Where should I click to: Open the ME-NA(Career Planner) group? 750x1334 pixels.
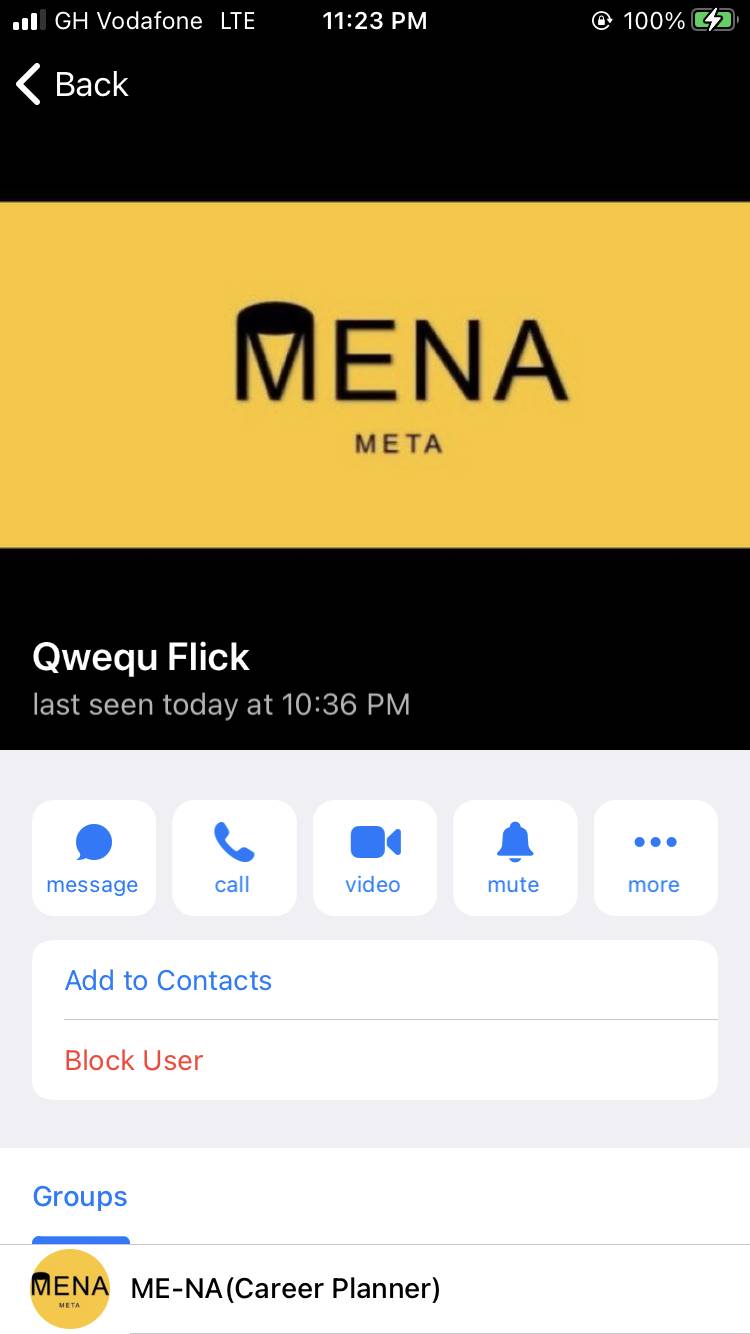pyautogui.click(x=285, y=1289)
